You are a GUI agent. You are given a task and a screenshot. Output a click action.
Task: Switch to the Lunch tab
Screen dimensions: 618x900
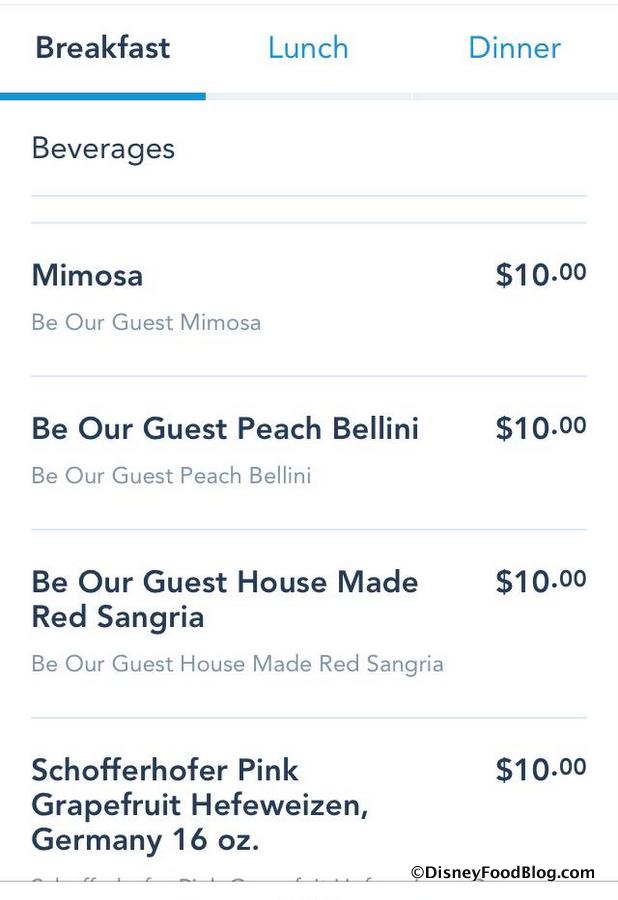coord(308,48)
